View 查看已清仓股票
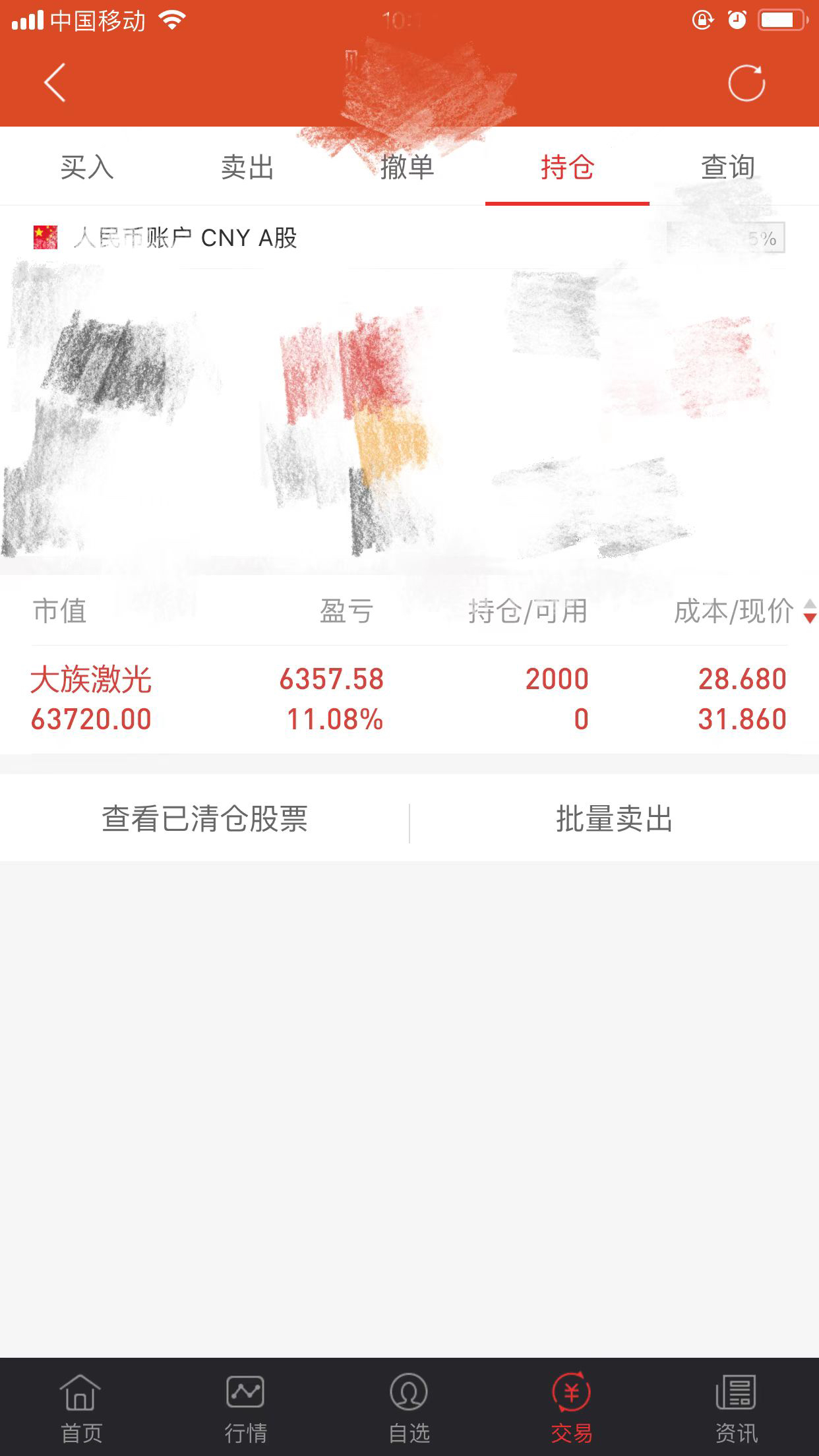This screenshot has width=819, height=1456. point(204,819)
